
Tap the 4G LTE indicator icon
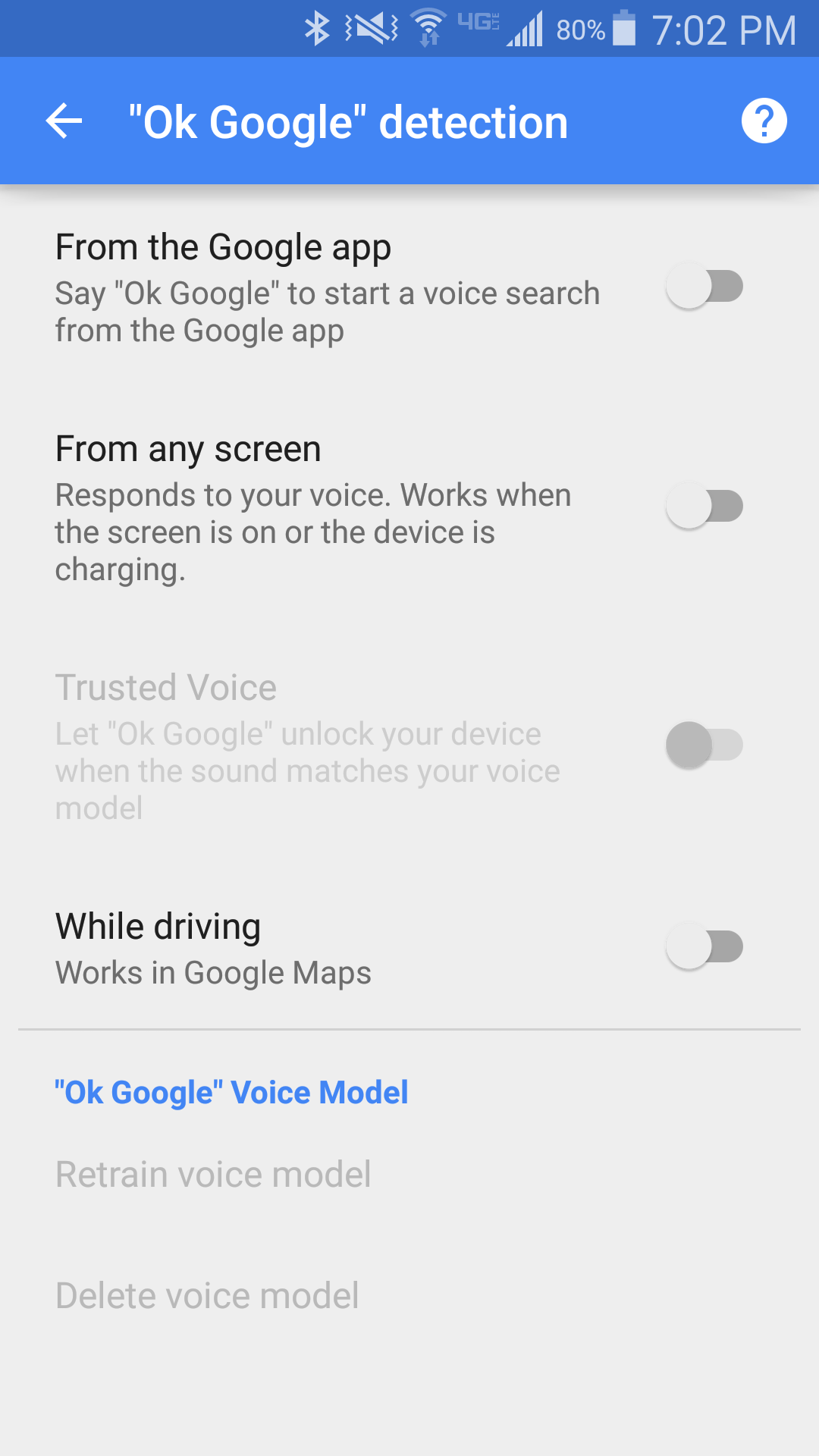pyautogui.click(x=479, y=24)
